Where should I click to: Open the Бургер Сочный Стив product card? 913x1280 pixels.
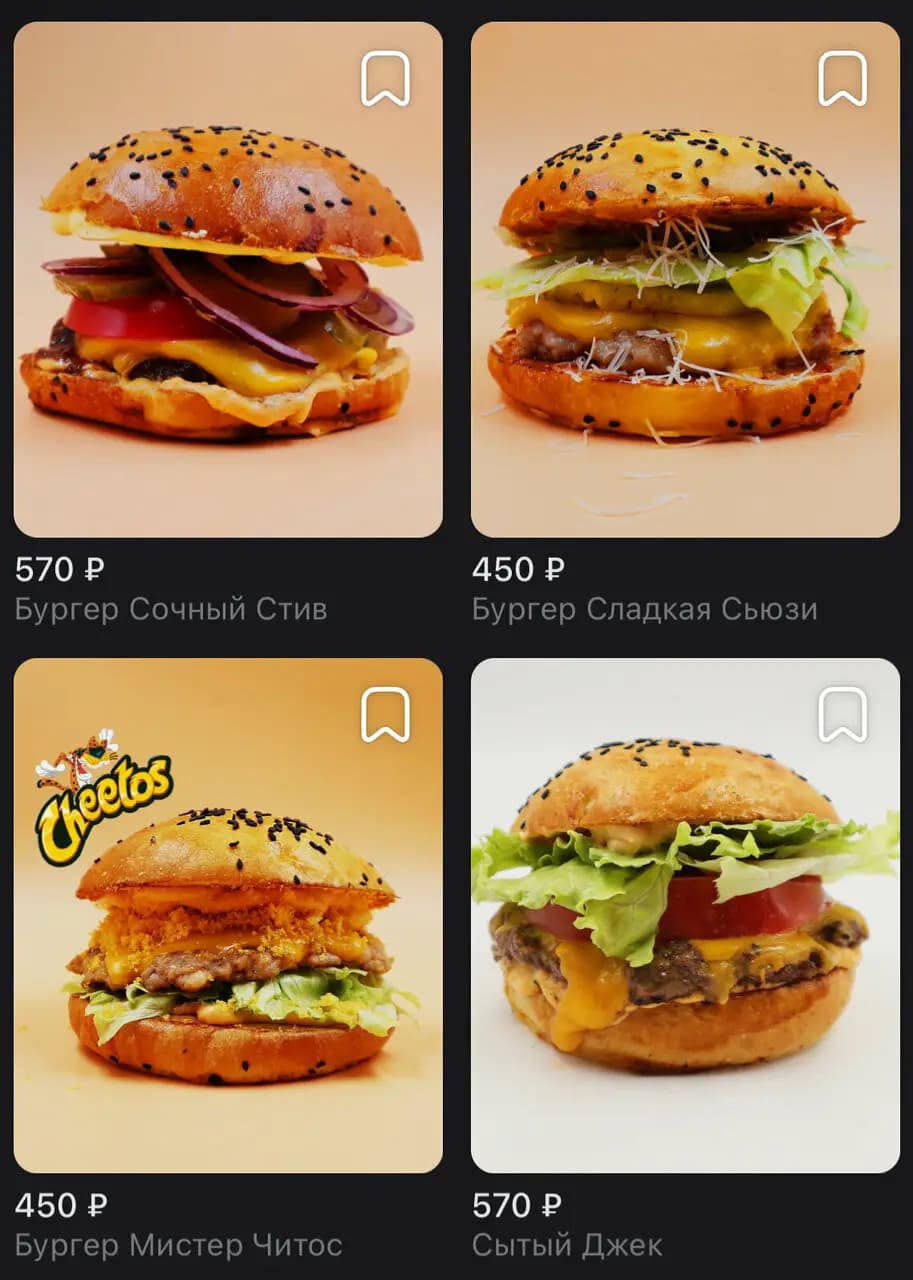[x=228, y=300]
